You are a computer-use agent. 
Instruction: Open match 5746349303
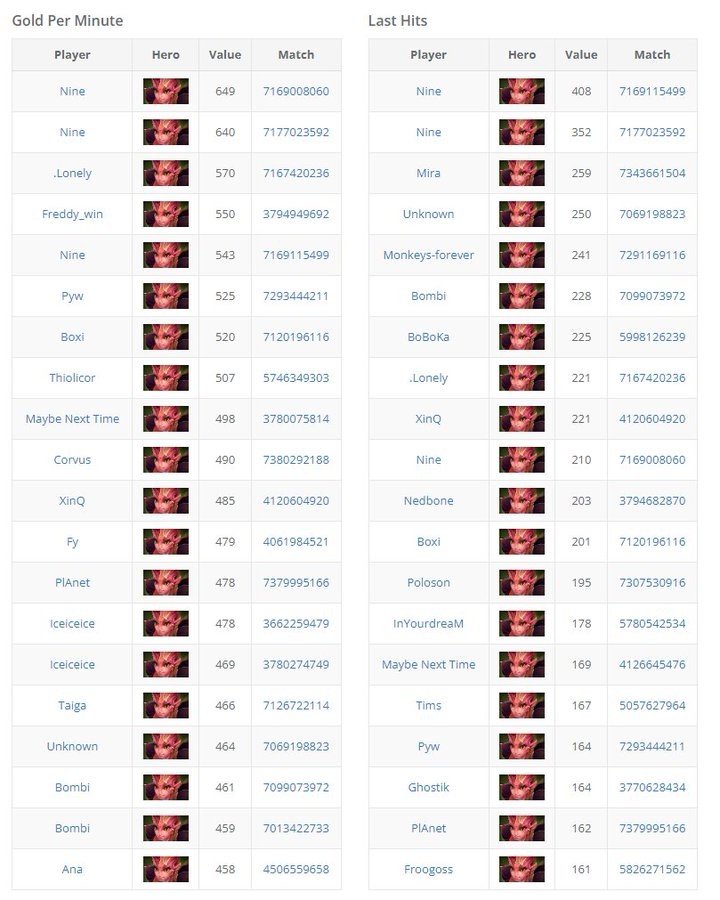[x=295, y=378]
